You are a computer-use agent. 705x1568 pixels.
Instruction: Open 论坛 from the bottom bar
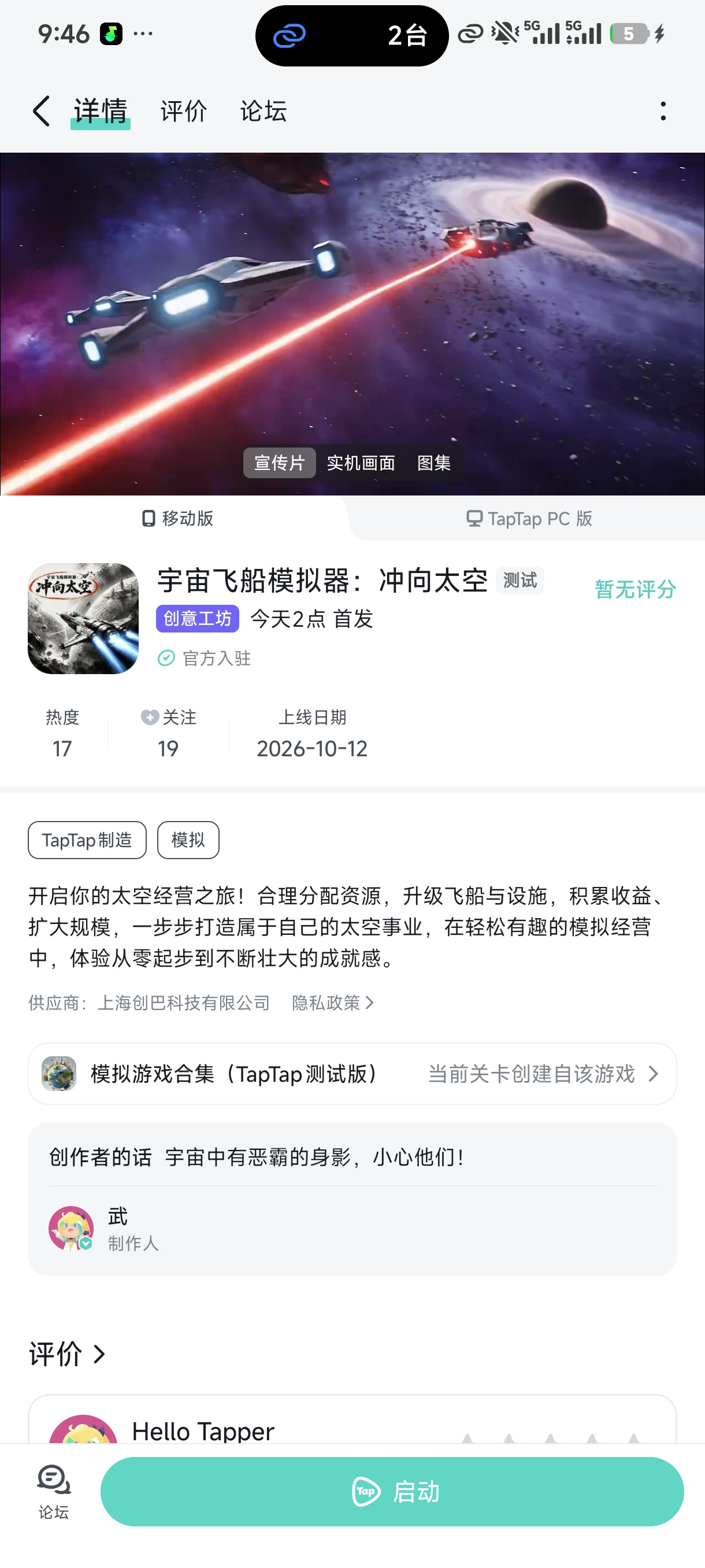point(54,1491)
